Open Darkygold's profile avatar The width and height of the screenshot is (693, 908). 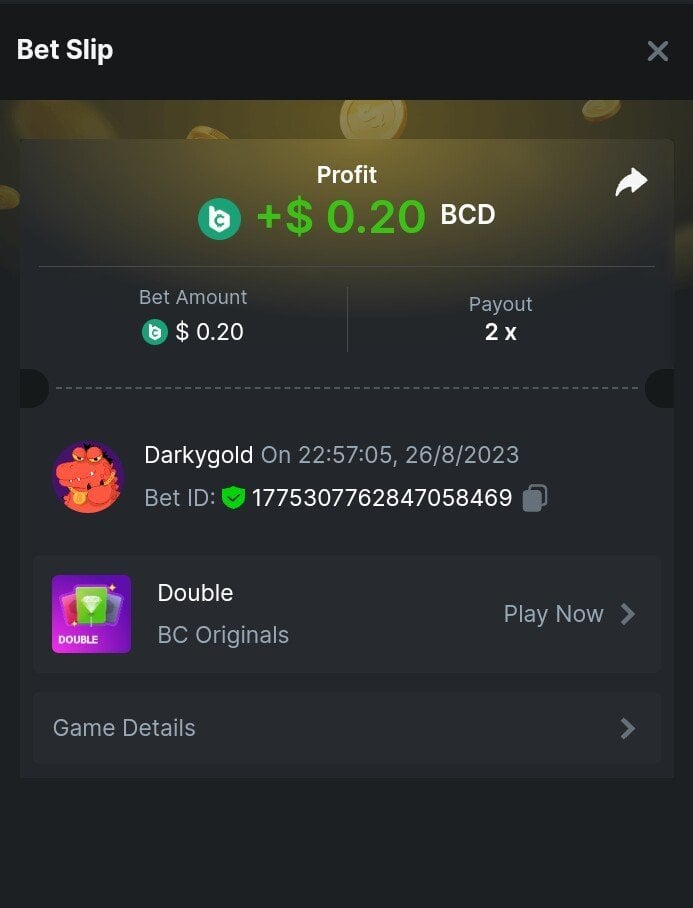[88, 477]
